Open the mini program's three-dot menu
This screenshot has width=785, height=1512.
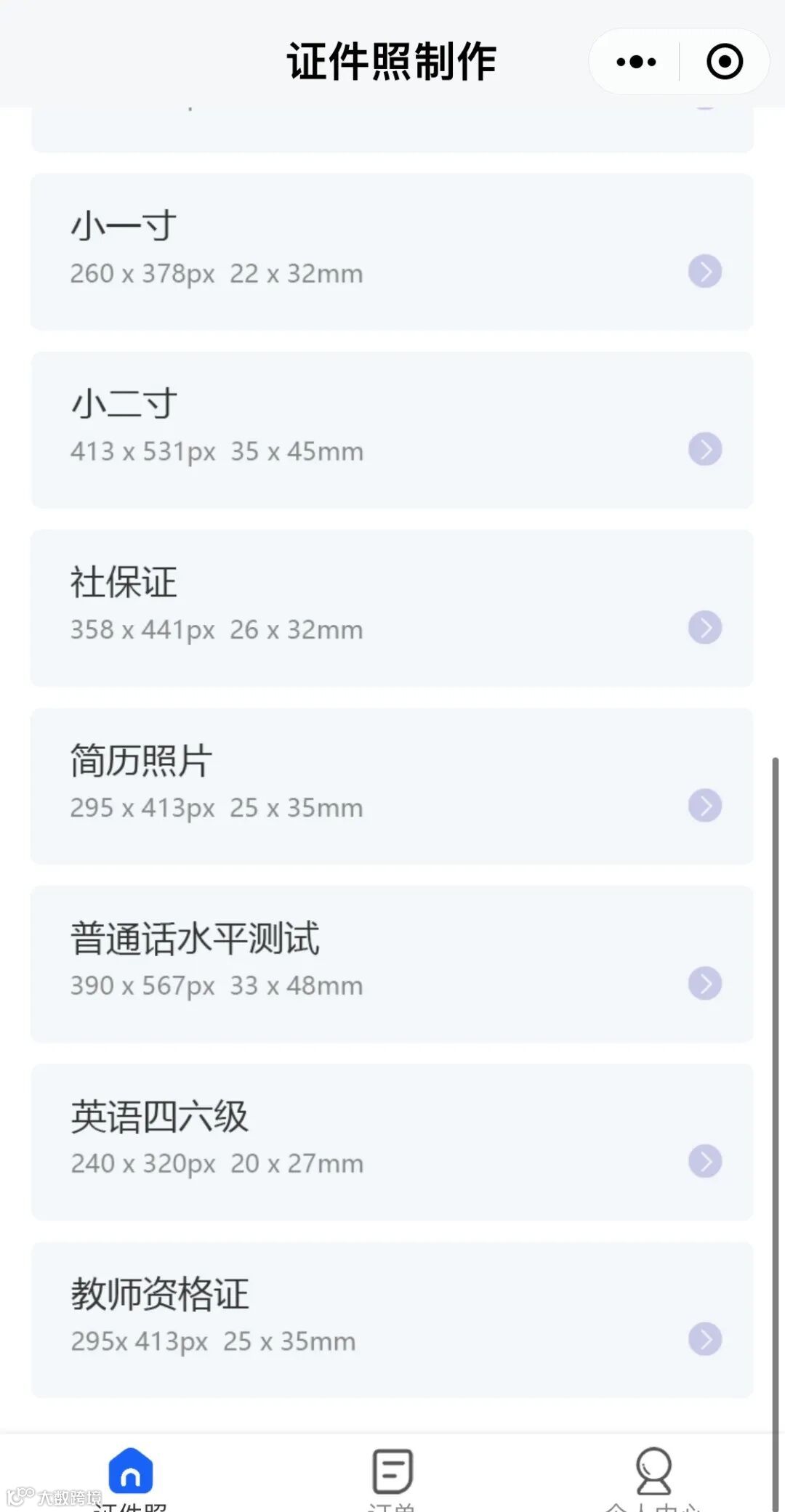pyautogui.click(x=636, y=62)
